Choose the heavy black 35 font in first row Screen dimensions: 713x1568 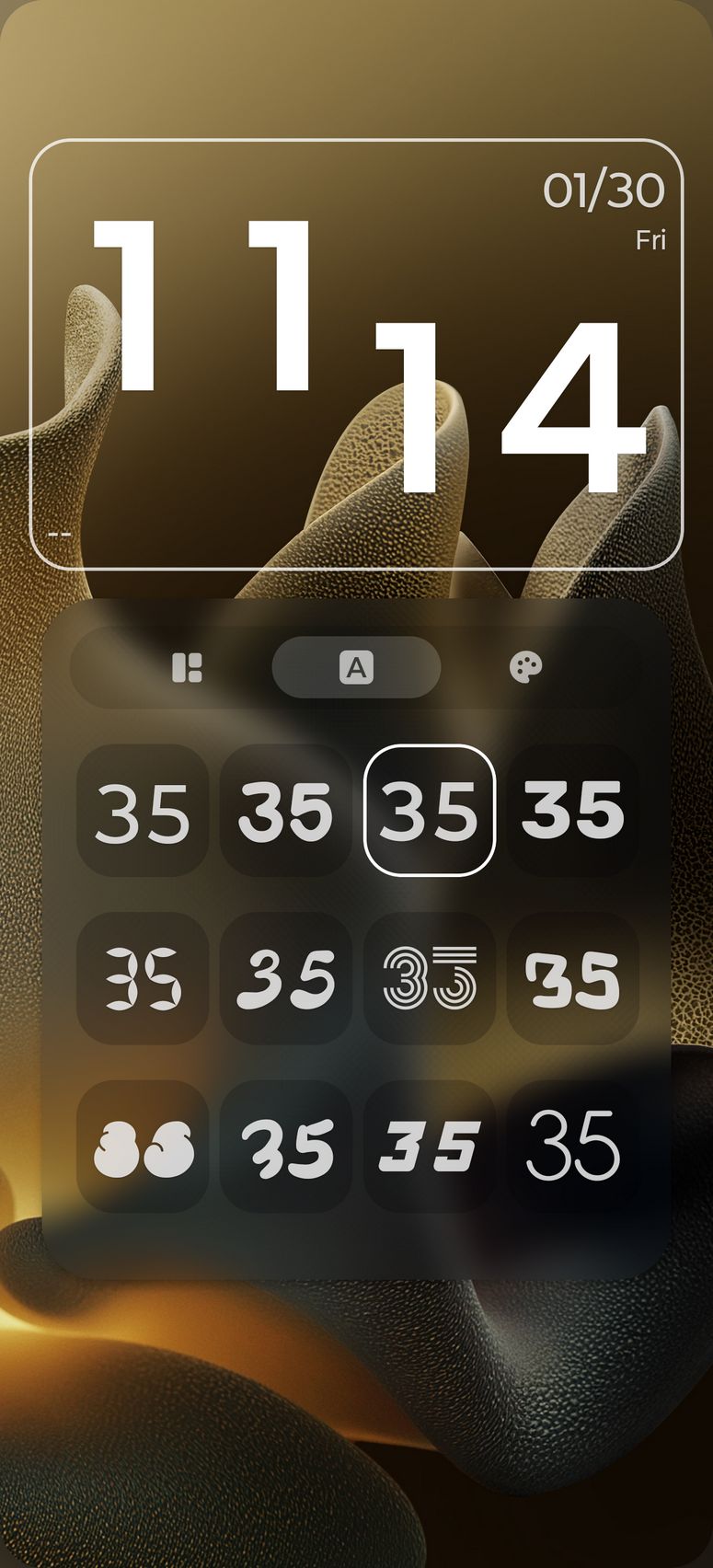click(573, 811)
